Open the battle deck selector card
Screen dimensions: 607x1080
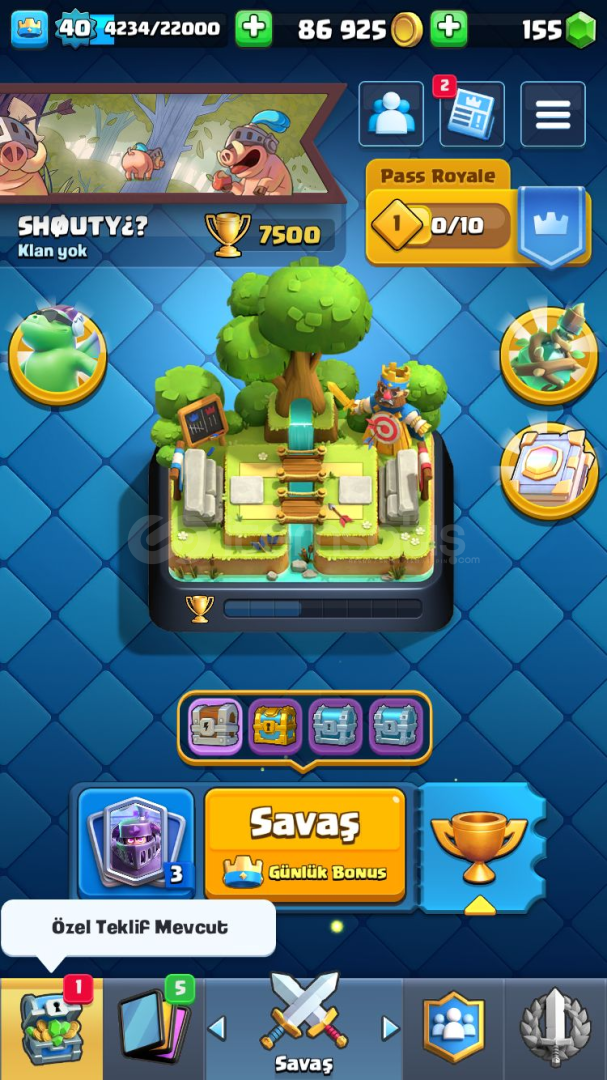136,844
